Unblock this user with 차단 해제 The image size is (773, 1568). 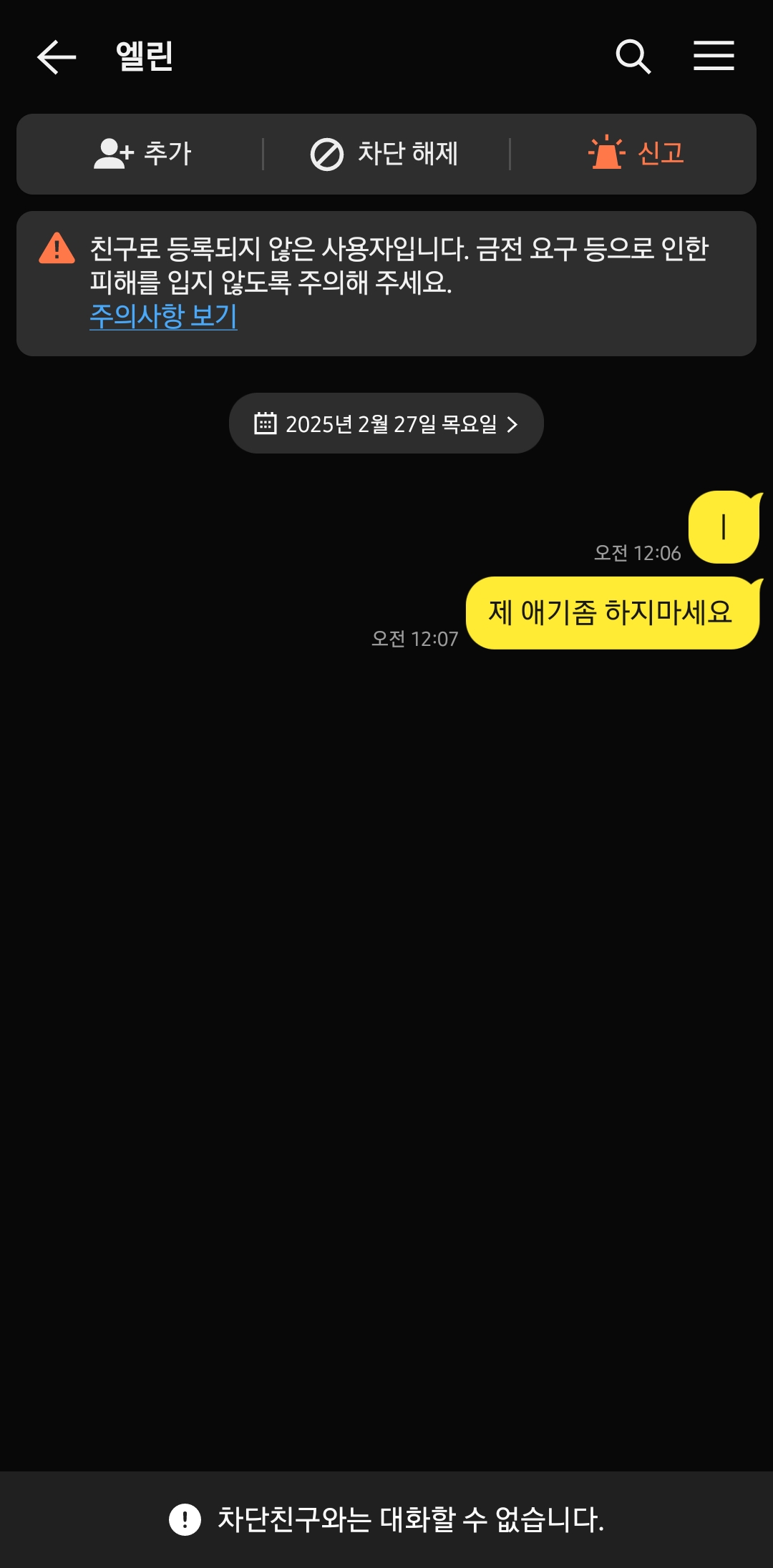[385, 154]
